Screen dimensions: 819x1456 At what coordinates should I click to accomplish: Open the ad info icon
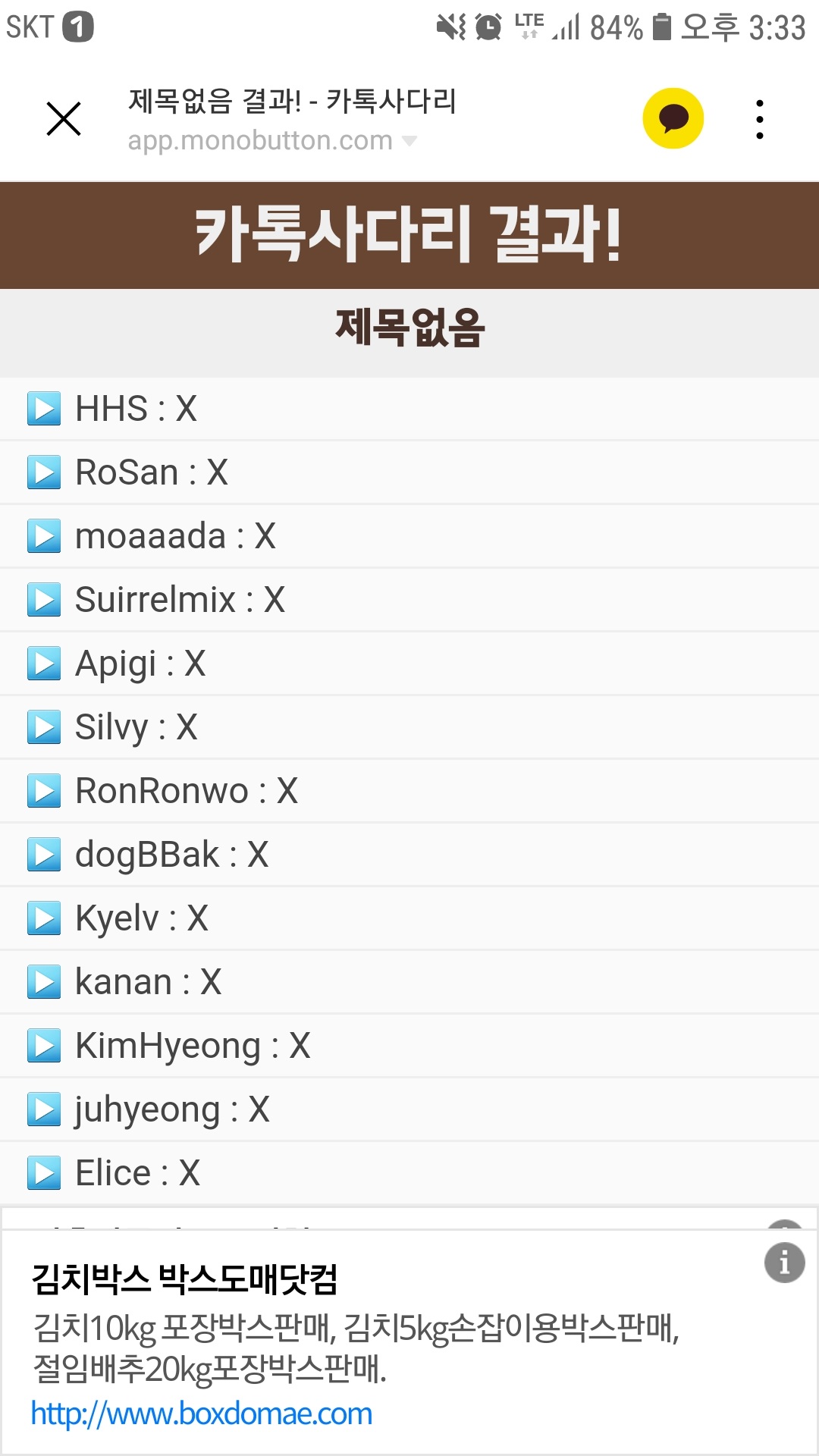point(784,1263)
